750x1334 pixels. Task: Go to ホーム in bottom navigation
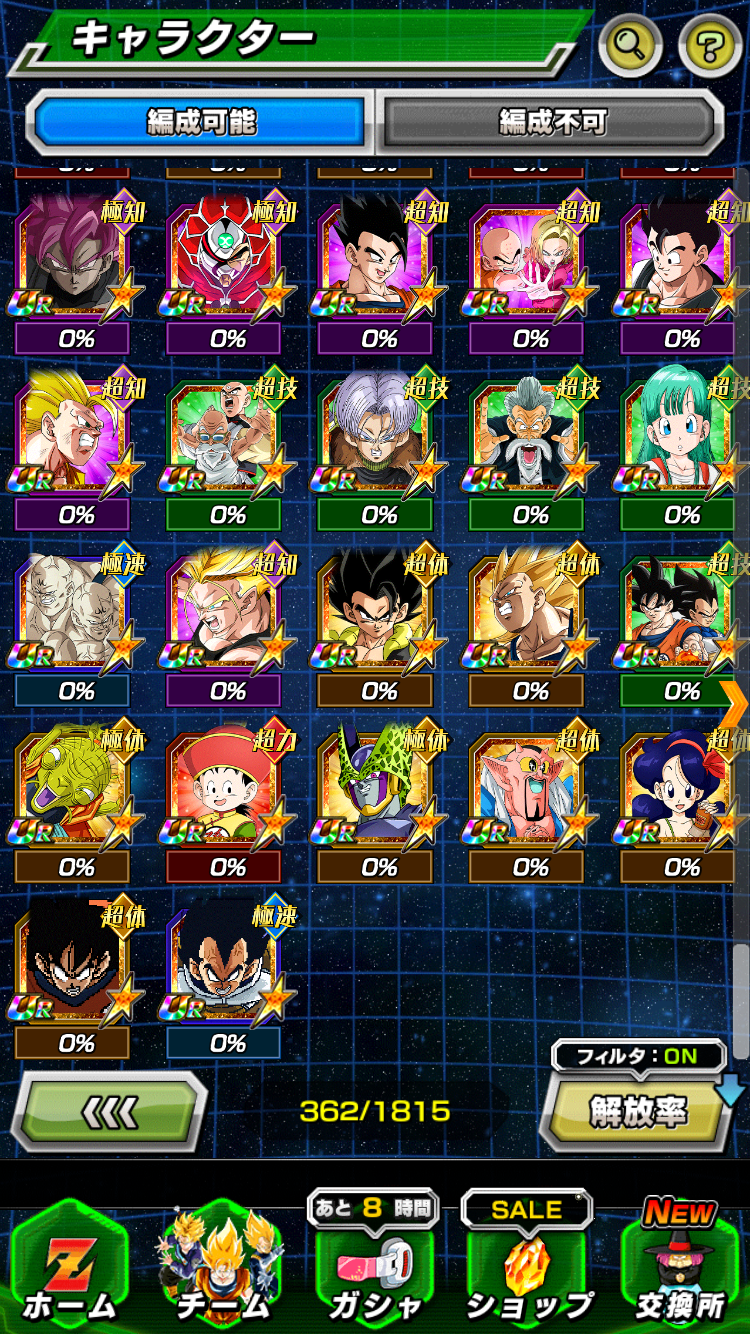tap(69, 1268)
